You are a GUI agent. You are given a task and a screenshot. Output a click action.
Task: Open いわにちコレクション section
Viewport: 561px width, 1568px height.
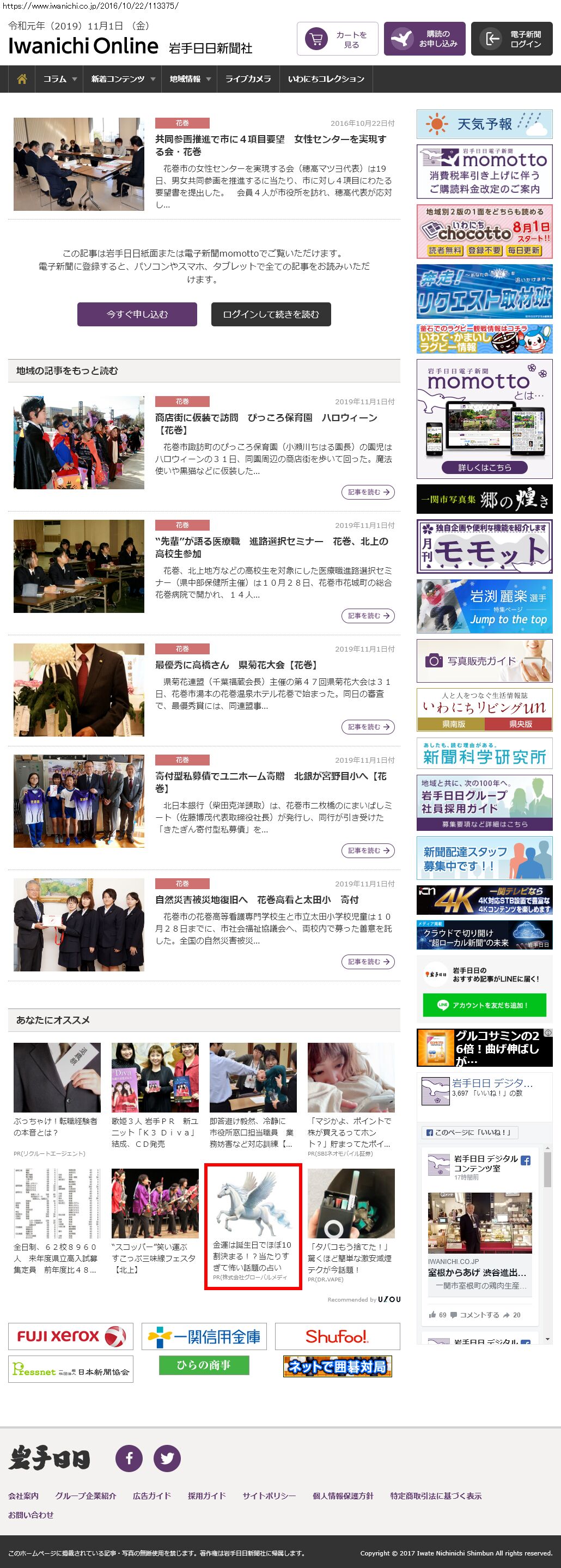(326, 79)
